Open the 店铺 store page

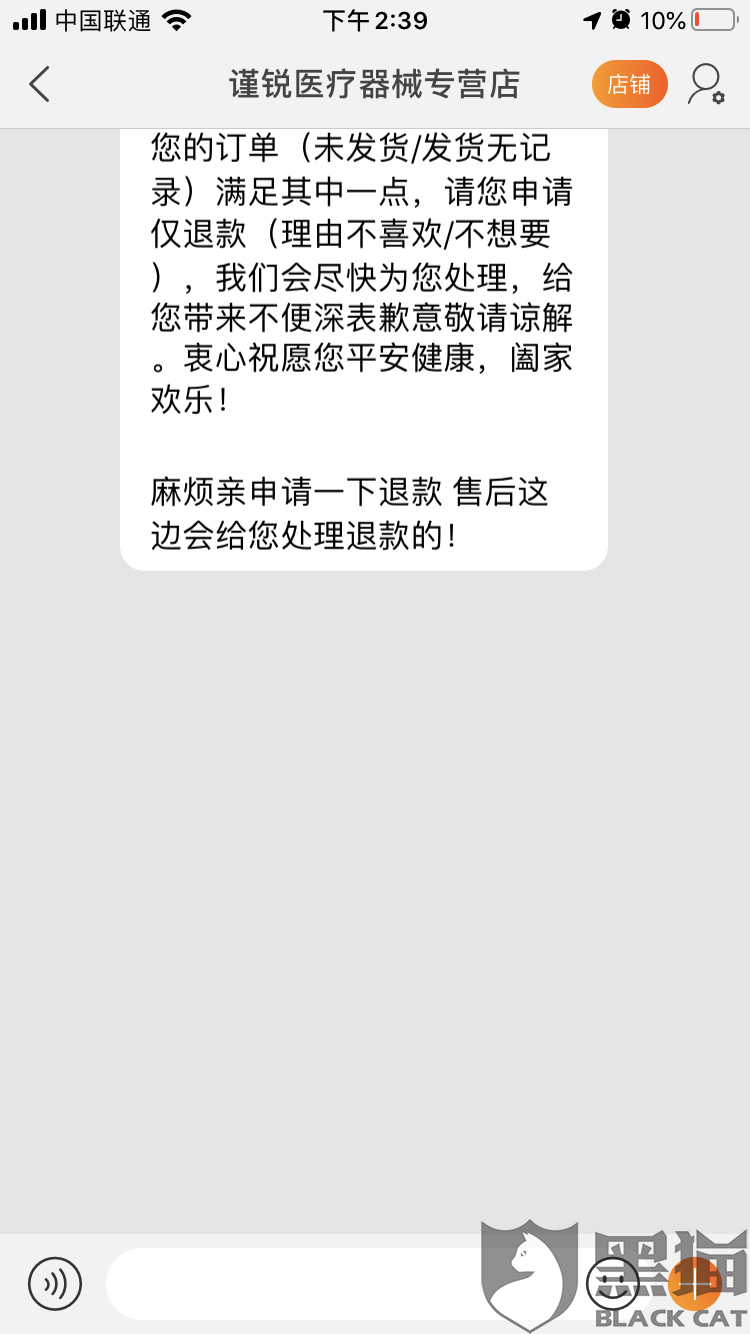629,85
